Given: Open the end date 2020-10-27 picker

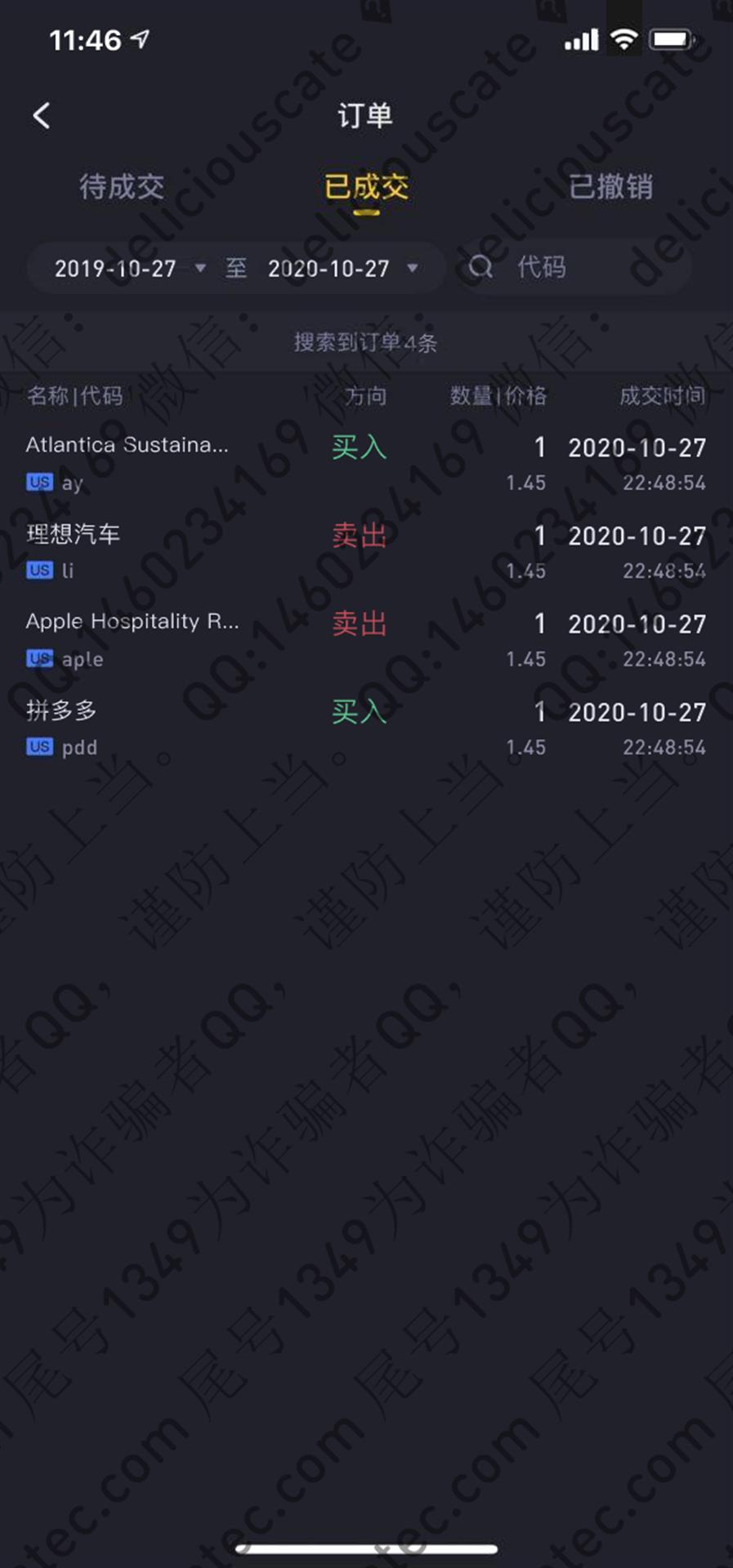Looking at the screenshot, I should (x=342, y=268).
